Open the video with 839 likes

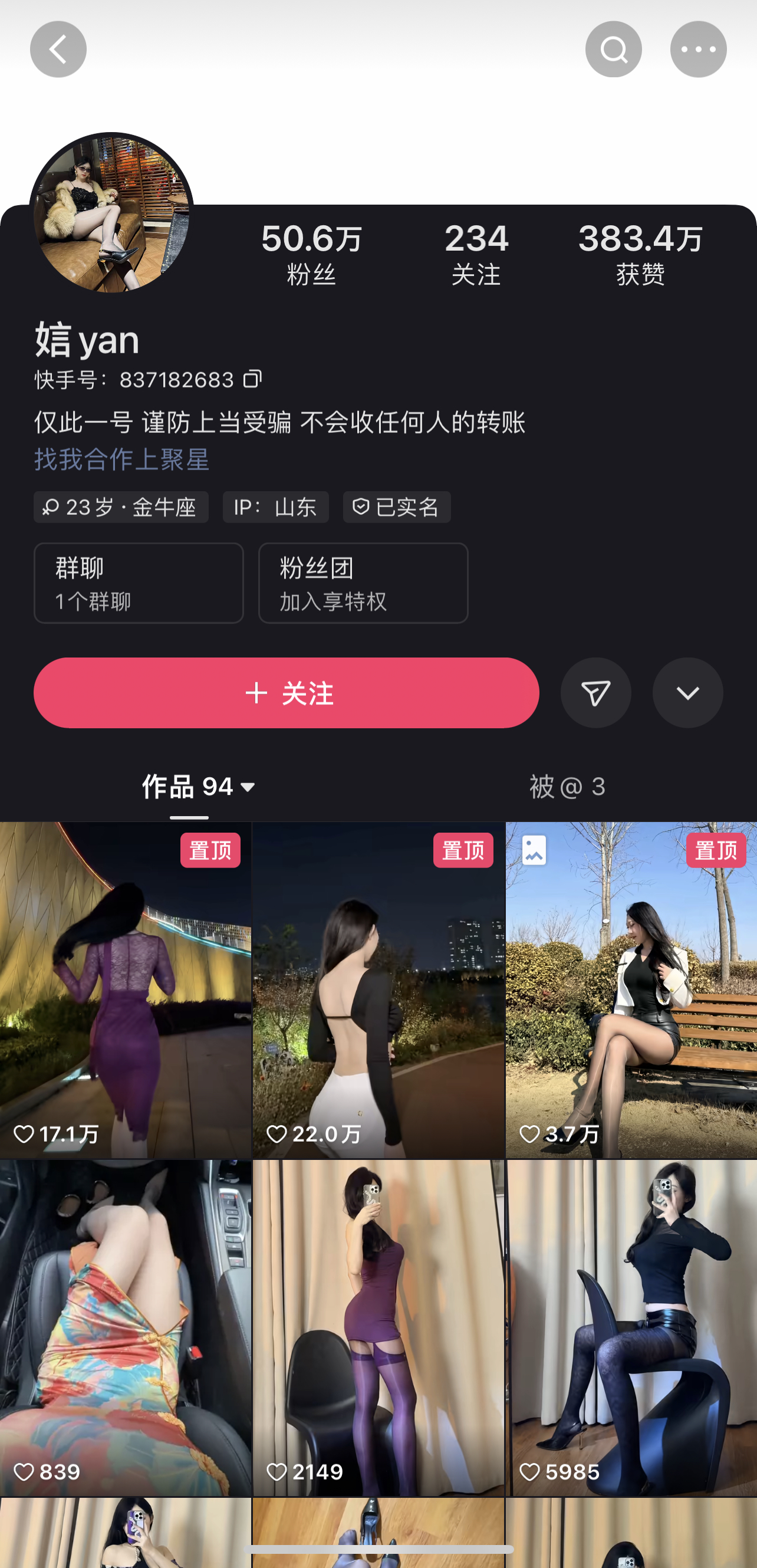126,1327
